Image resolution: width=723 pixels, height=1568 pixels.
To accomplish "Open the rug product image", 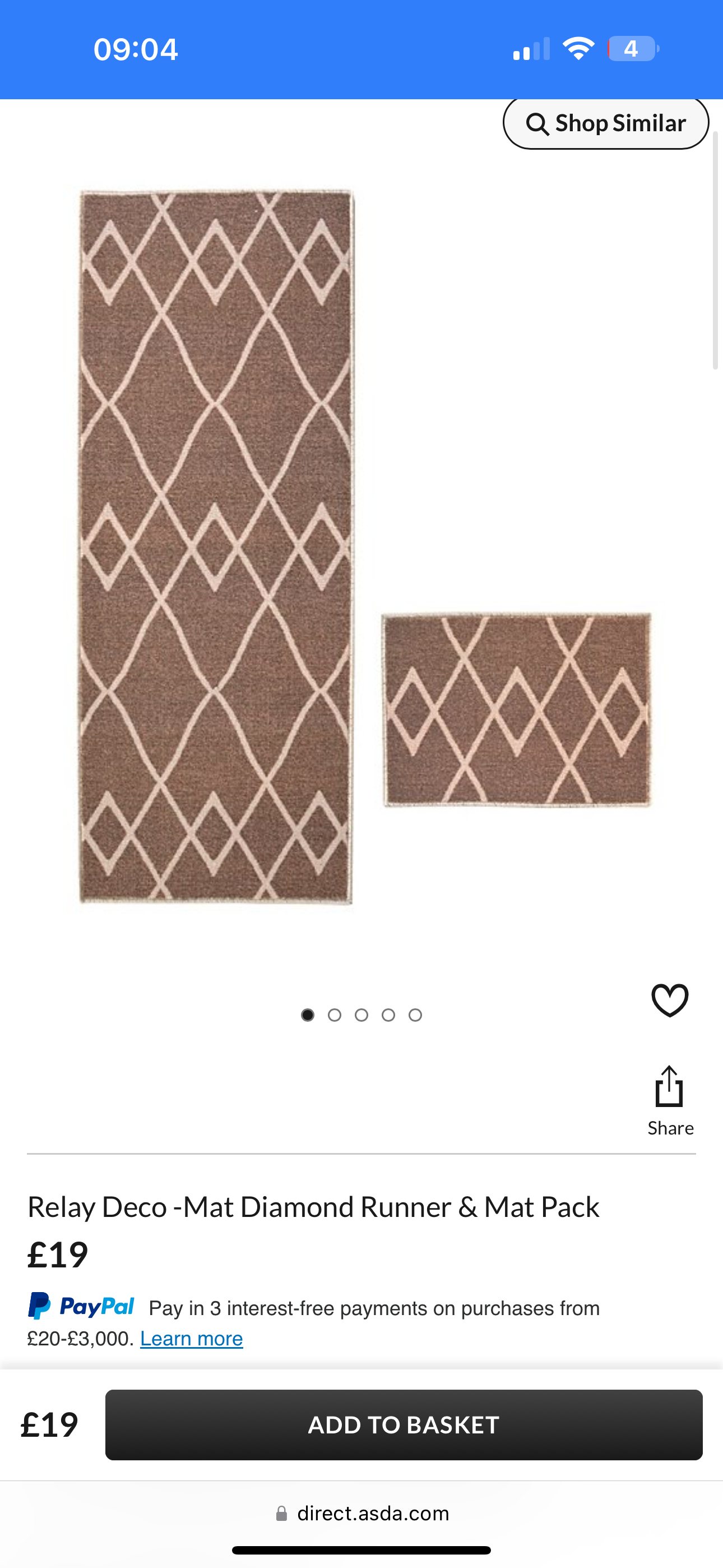I will pyautogui.click(x=361, y=548).
